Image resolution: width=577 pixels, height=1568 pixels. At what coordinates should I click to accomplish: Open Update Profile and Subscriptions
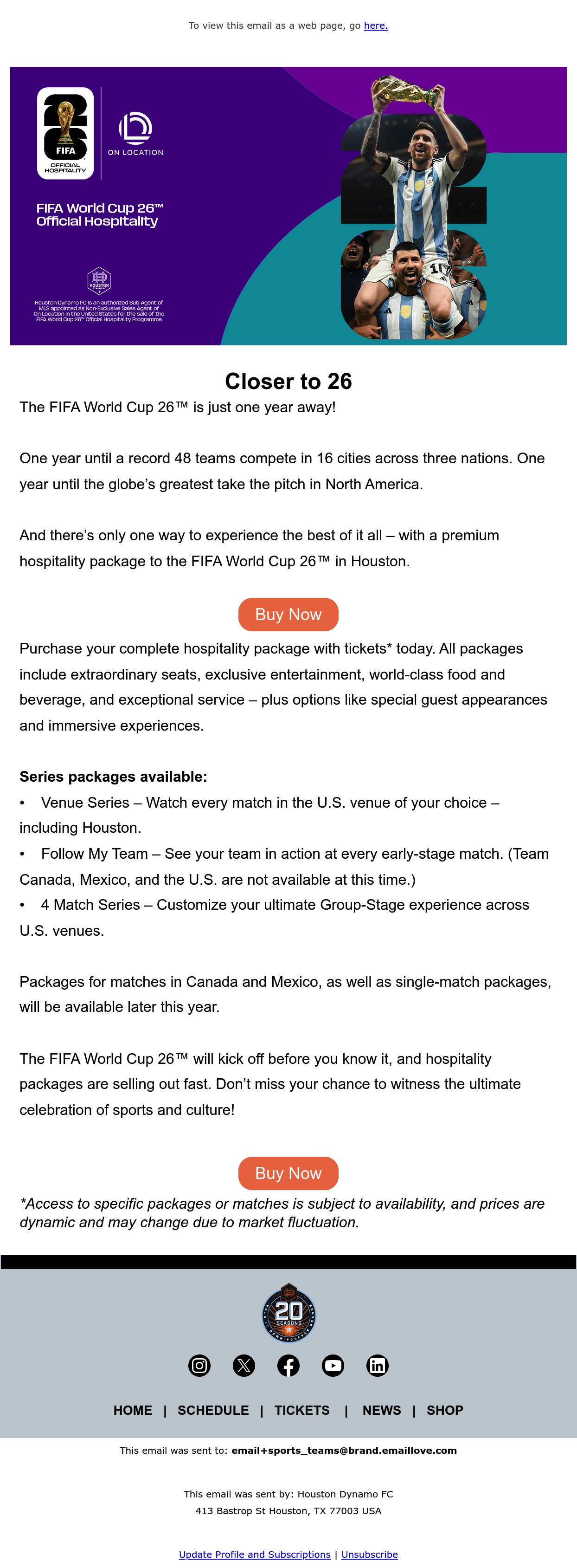(x=255, y=1554)
